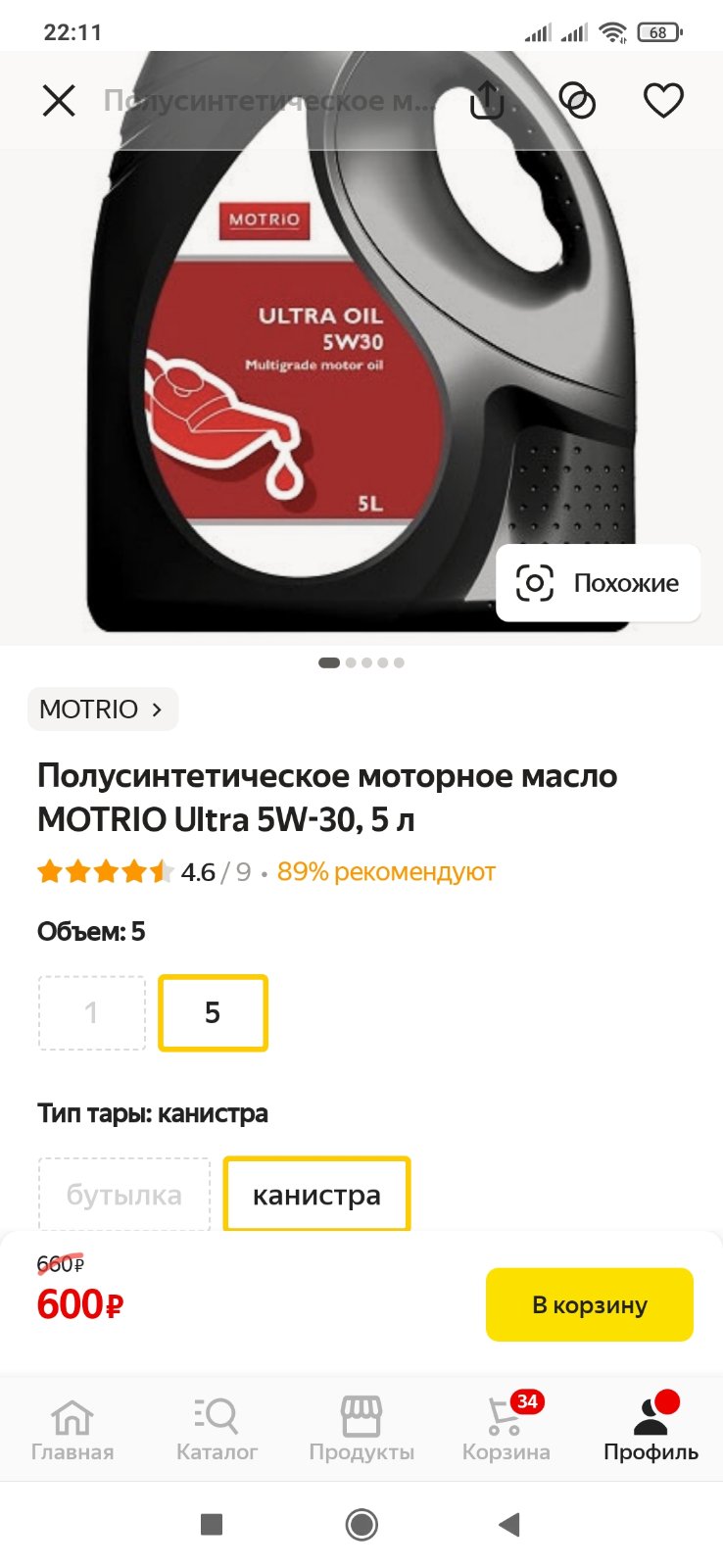
Task: Open the Корзина tab with 34 items
Action: (x=506, y=1429)
